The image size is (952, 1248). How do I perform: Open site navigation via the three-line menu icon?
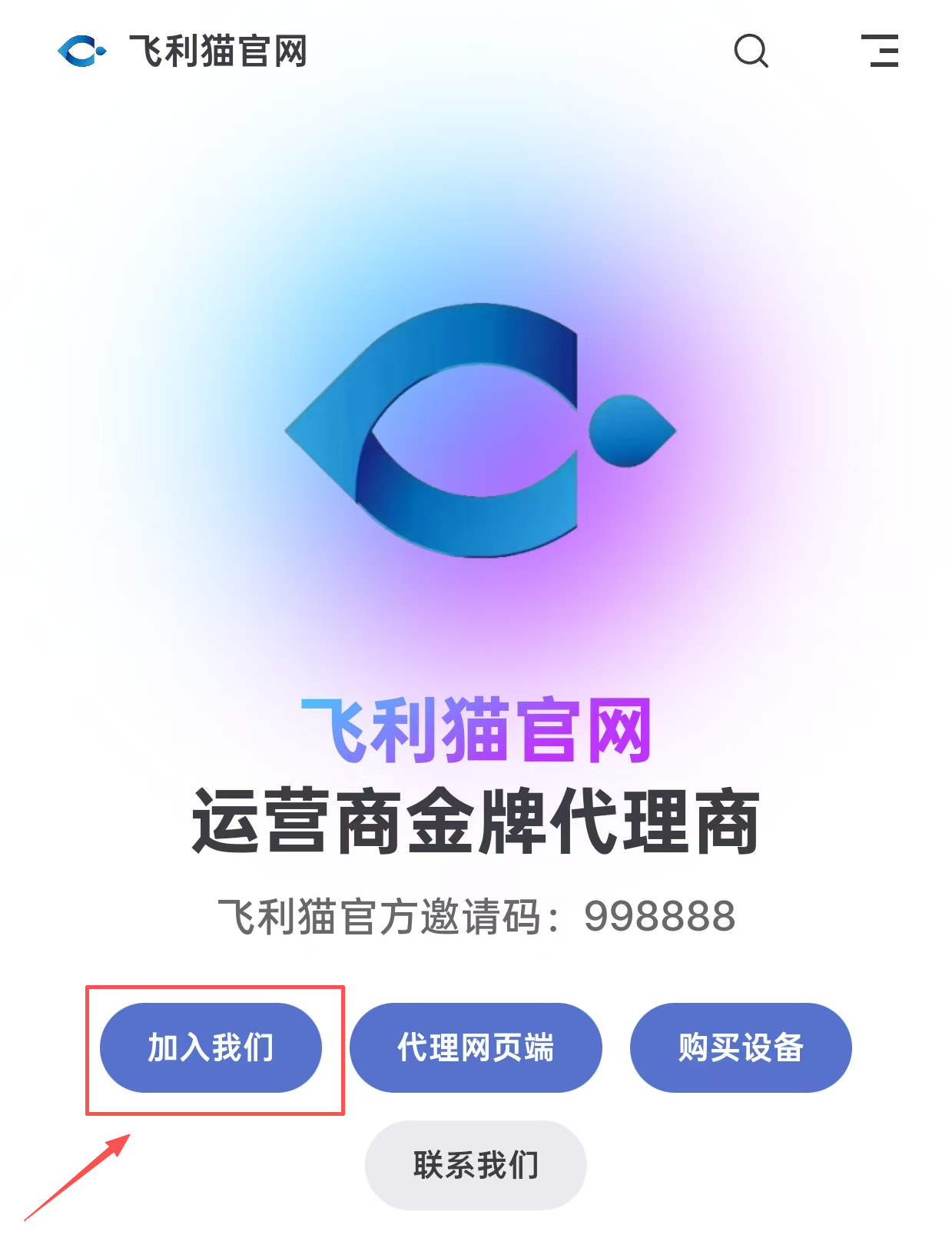pyautogui.click(x=881, y=52)
